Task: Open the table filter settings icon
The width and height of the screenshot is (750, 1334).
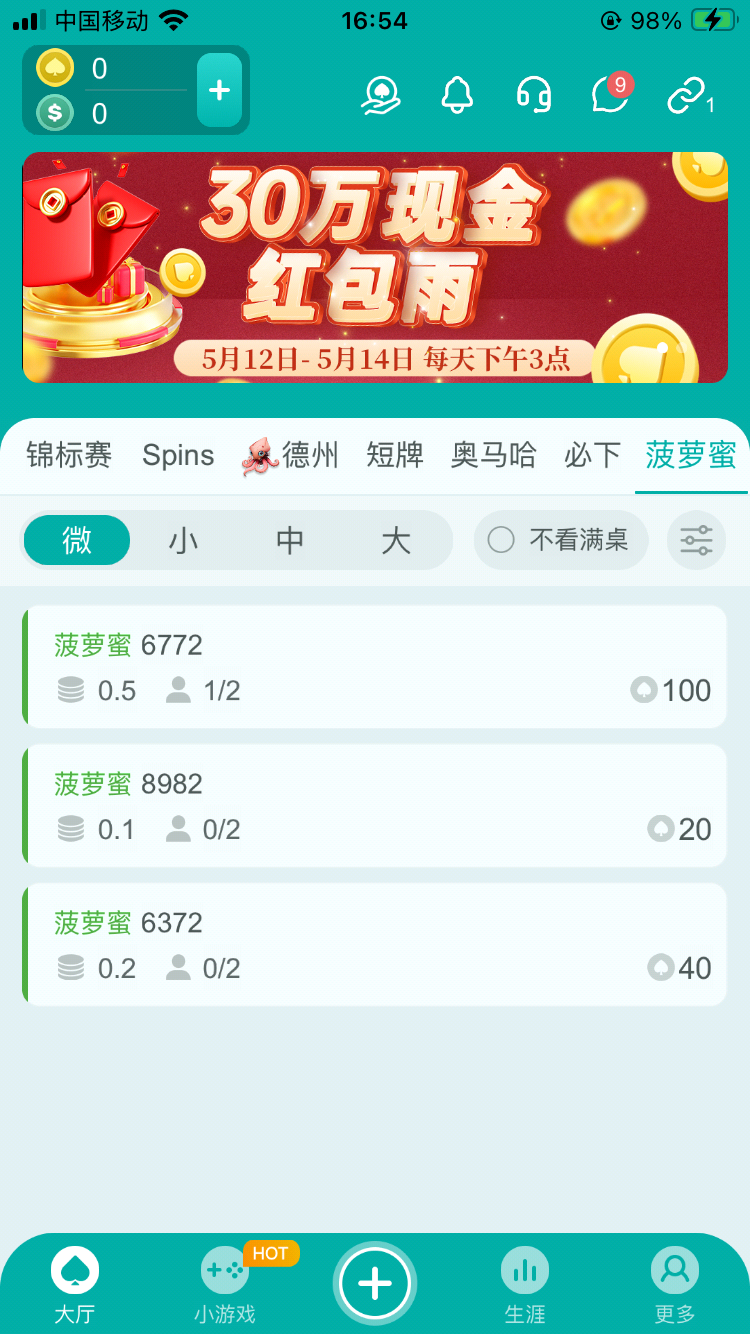Action: point(696,540)
